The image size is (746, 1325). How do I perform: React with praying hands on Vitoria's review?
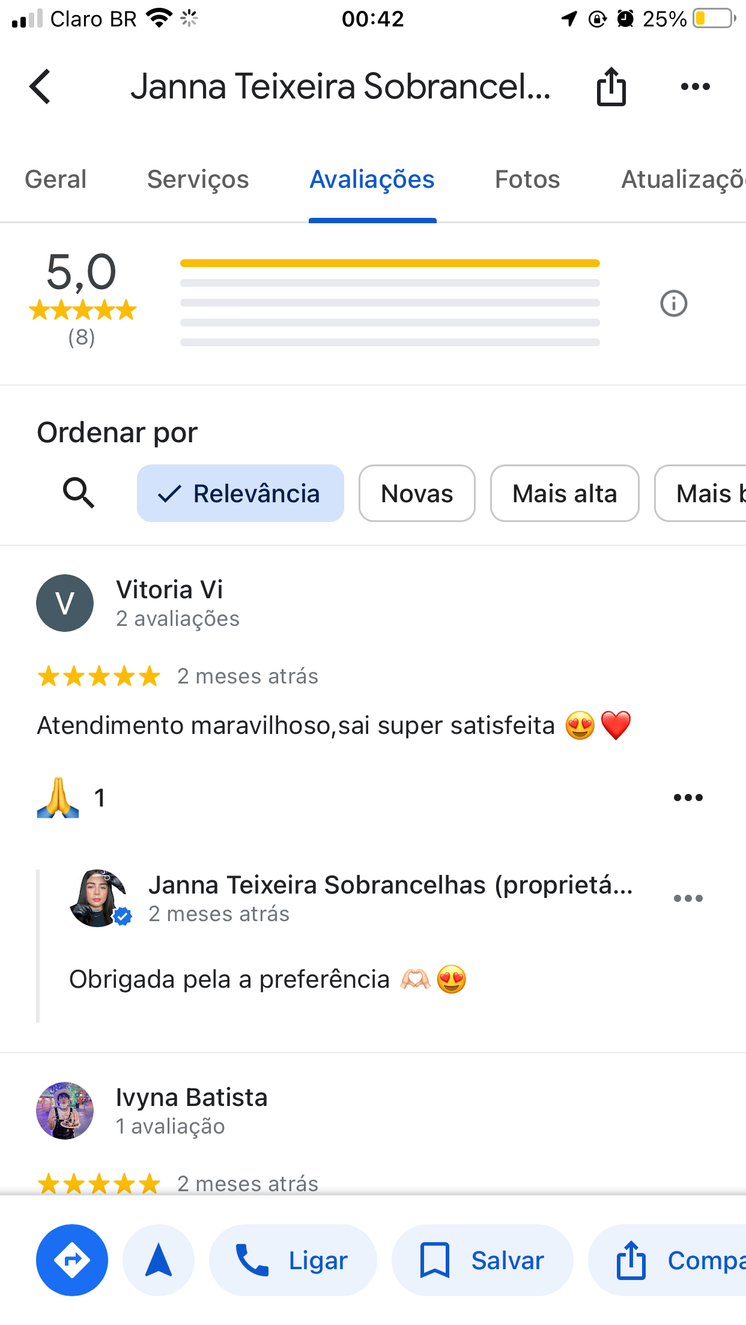click(58, 798)
